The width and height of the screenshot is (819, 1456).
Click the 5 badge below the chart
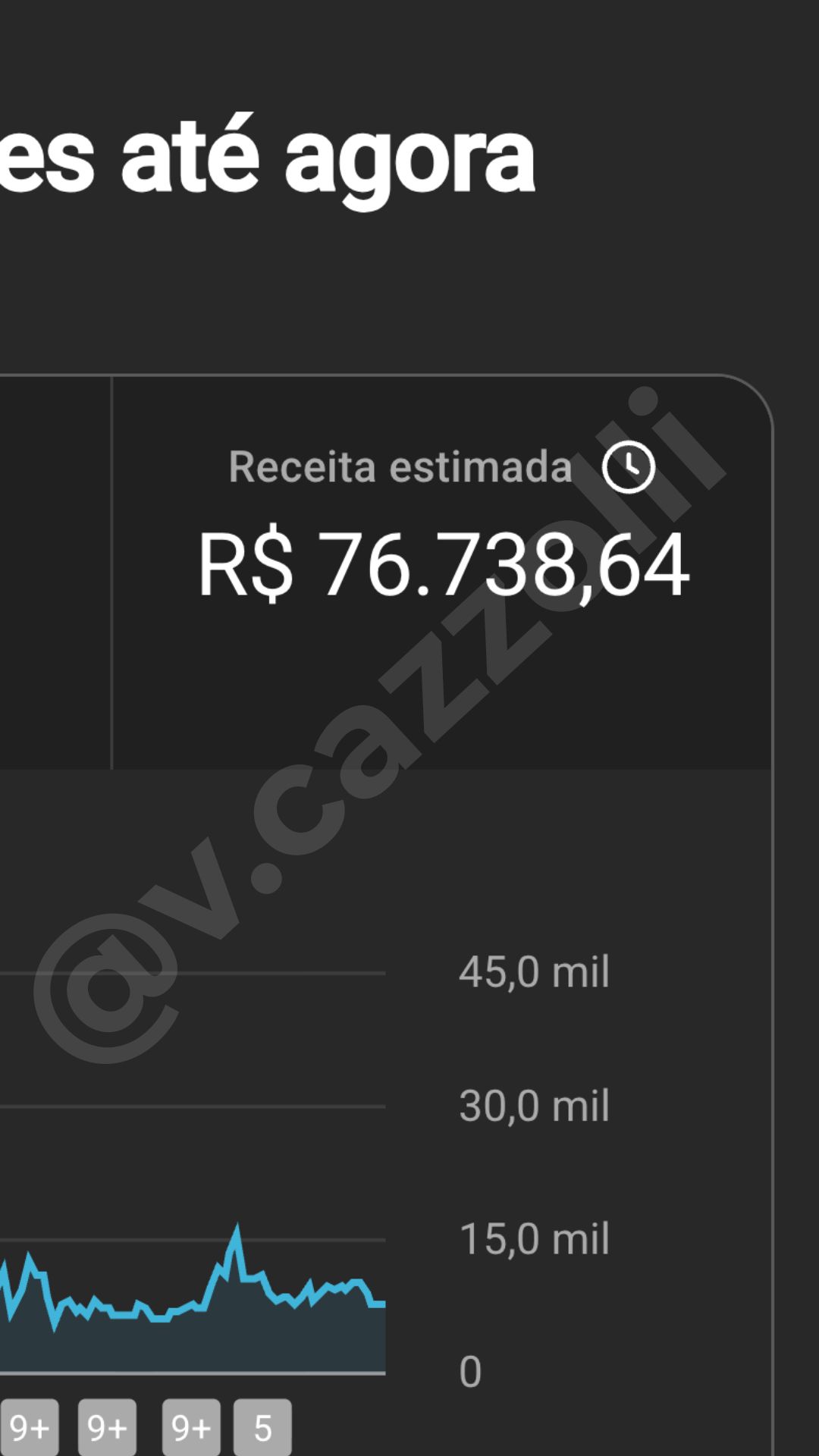(x=262, y=1426)
